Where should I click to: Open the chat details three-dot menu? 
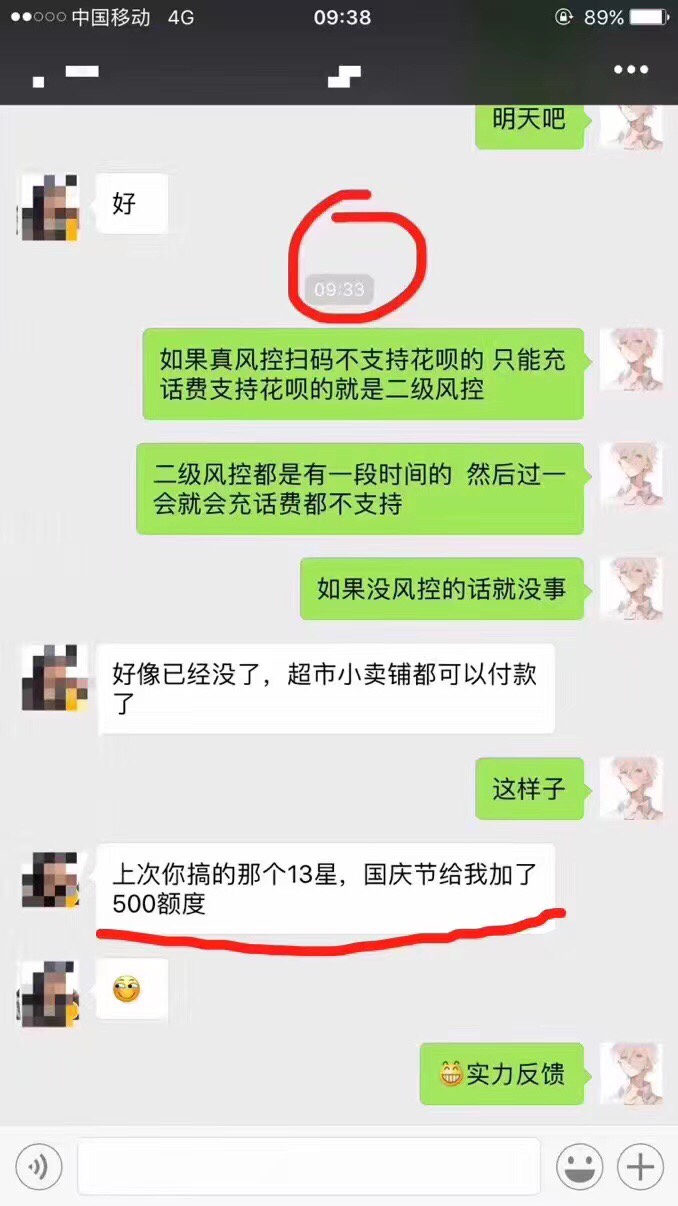click(x=631, y=70)
